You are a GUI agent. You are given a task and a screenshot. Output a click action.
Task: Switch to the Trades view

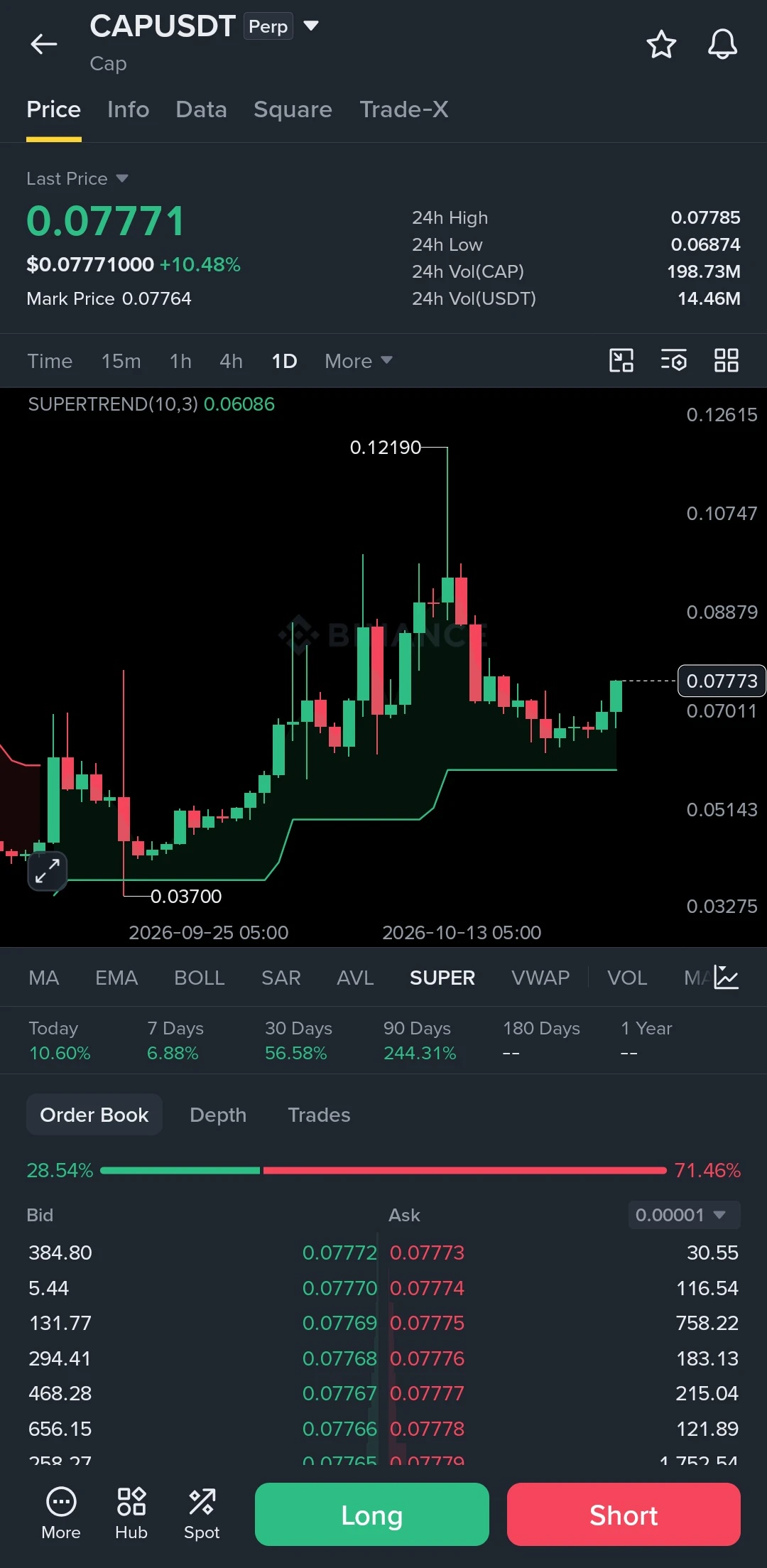[x=319, y=1115]
